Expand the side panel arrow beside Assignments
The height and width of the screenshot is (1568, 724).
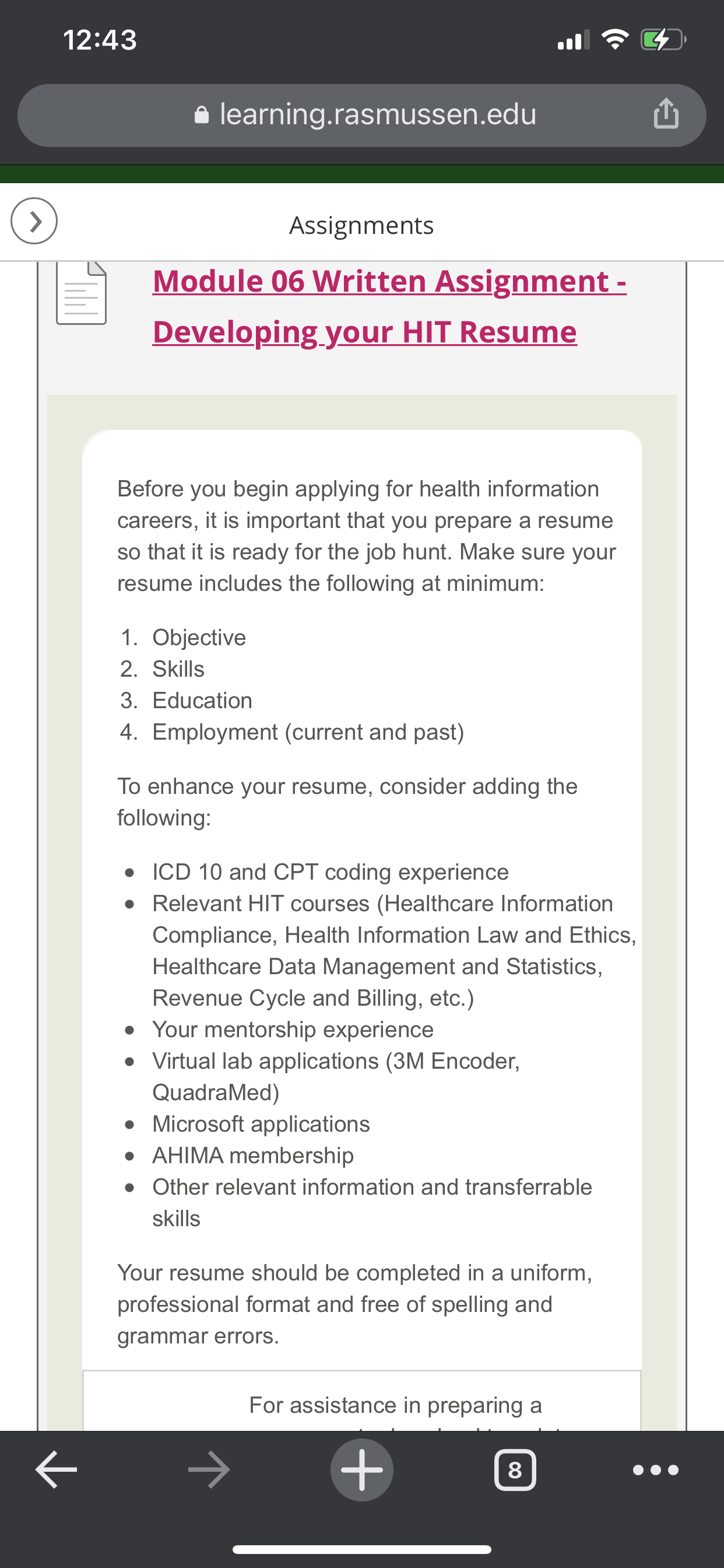(x=34, y=221)
